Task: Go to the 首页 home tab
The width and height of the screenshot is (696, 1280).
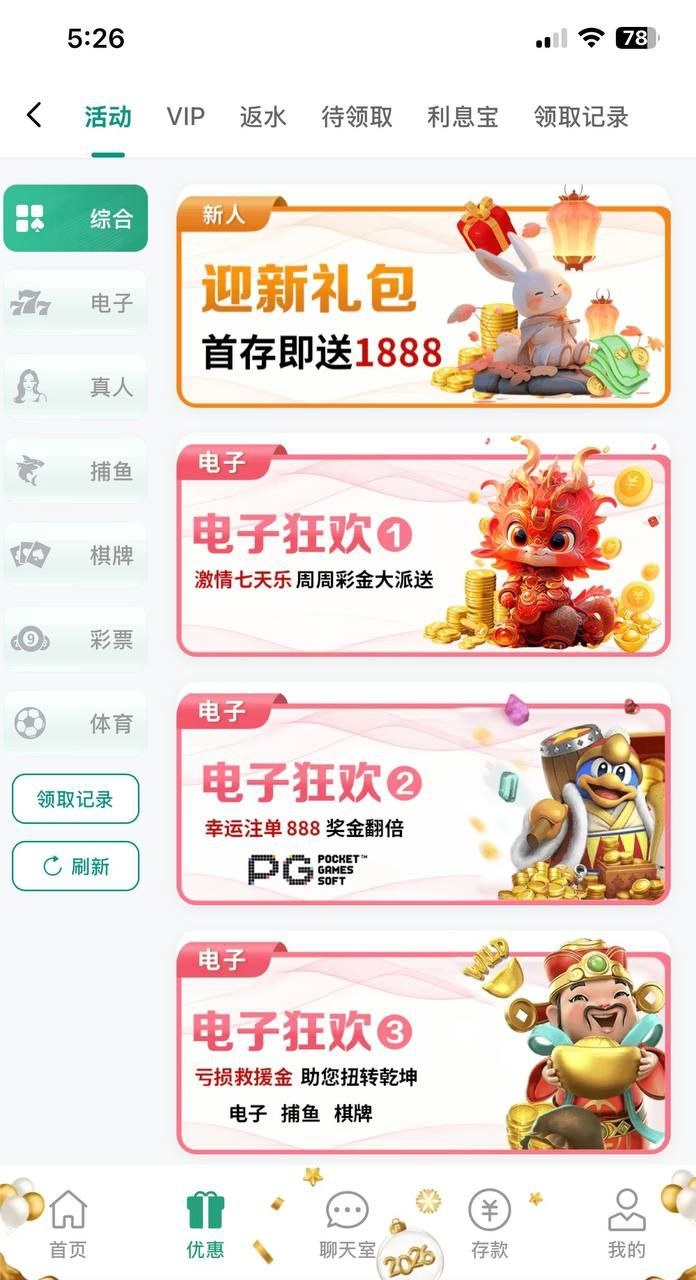Action: [x=68, y=1223]
